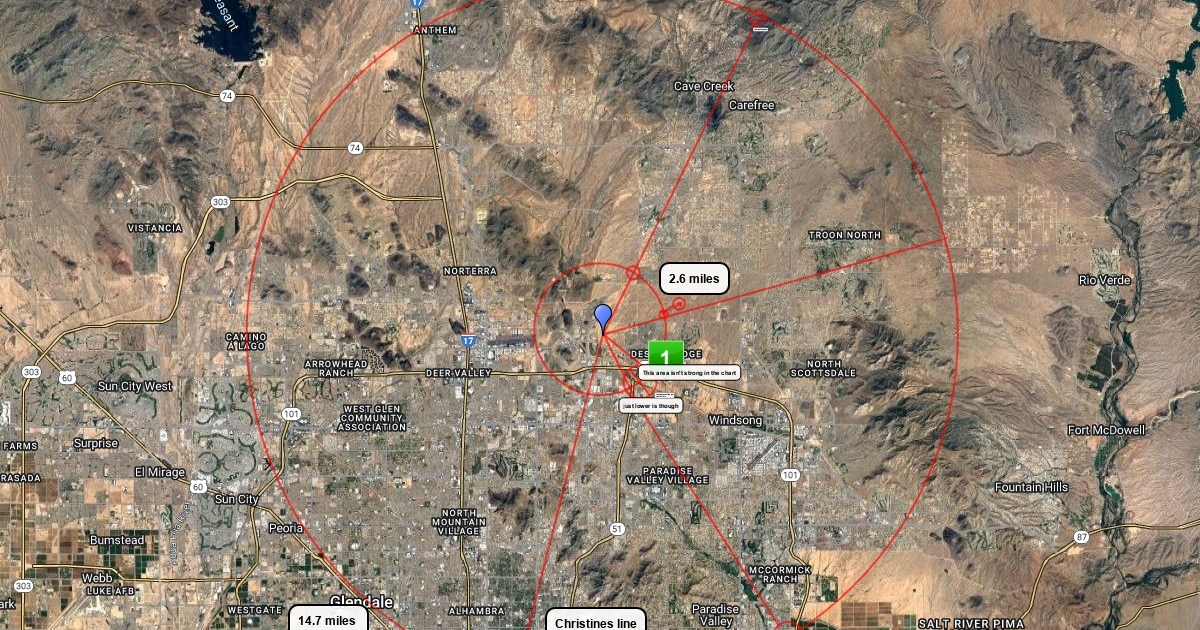Tap the blue location pin marker

(x=603, y=317)
